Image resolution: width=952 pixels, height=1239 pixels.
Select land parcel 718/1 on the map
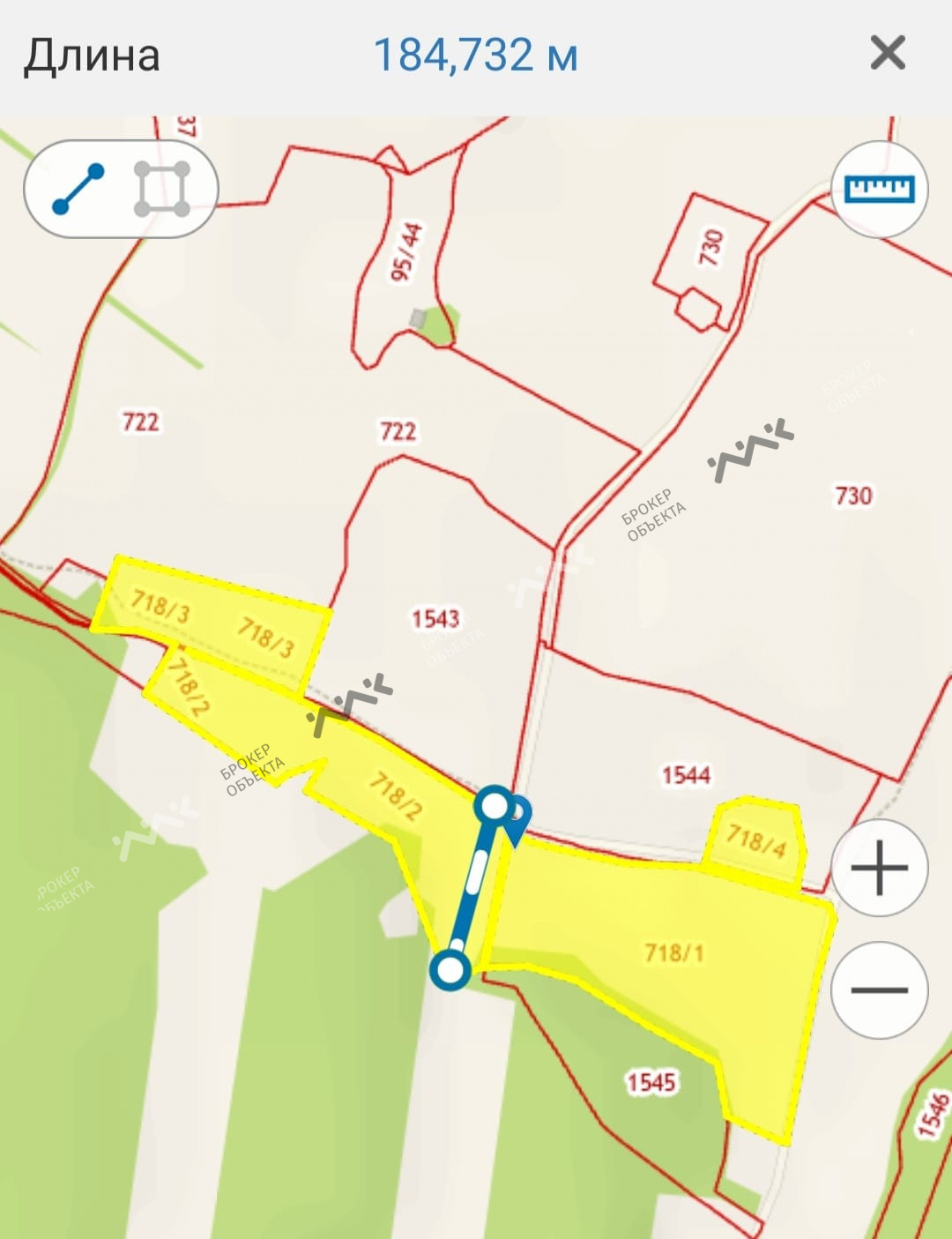(674, 952)
